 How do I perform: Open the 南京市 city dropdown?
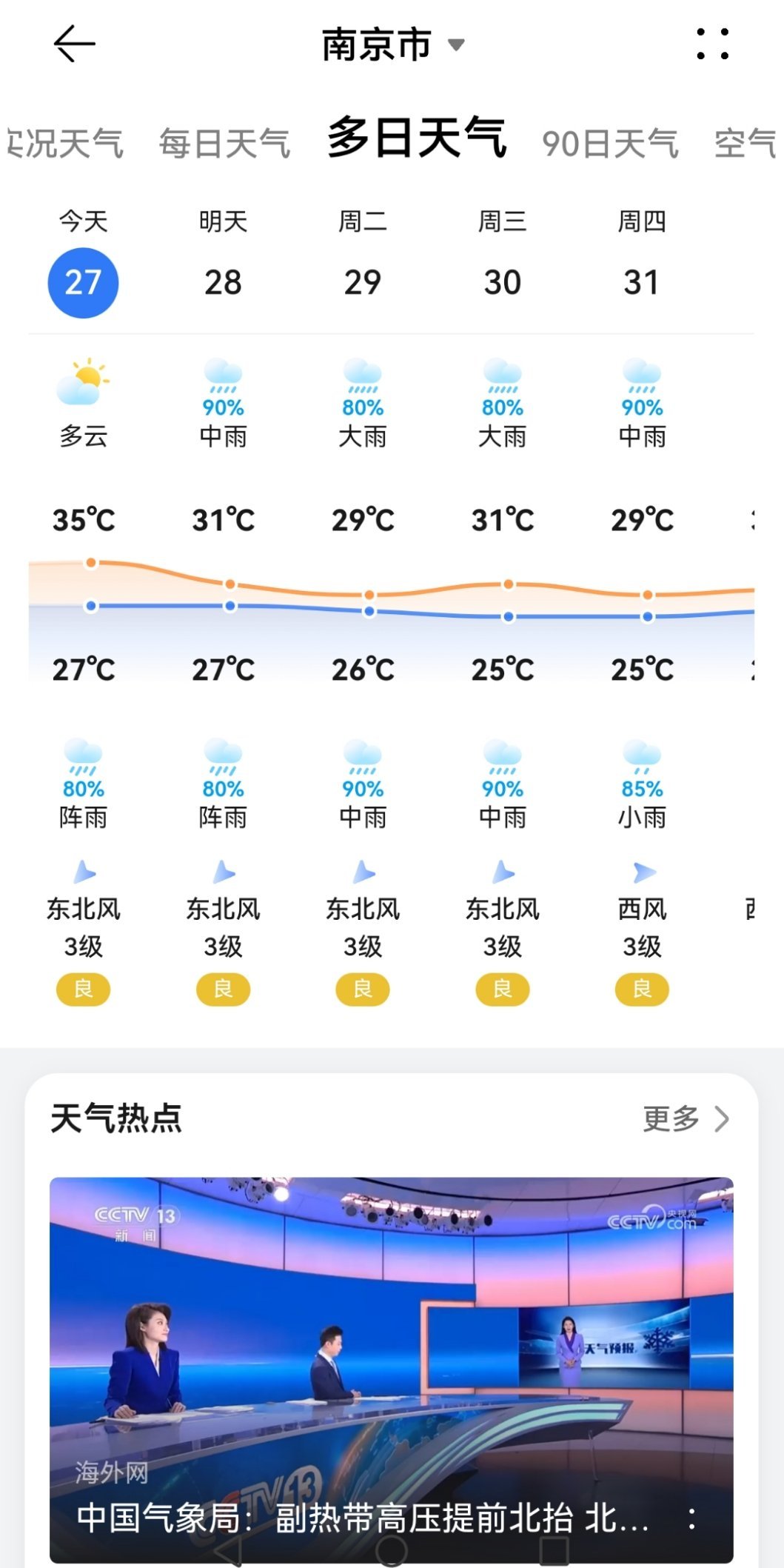point(392,44)
